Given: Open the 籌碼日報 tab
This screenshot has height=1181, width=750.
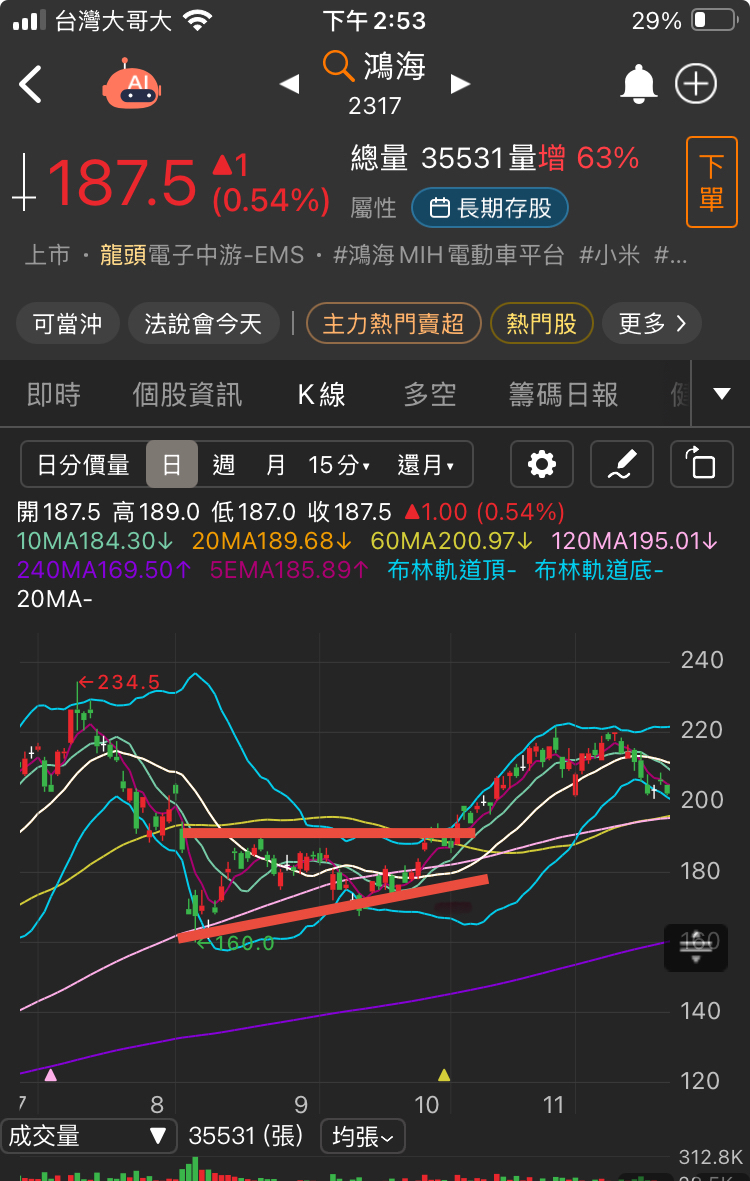Looking at the screenshot, I should [563, 395].
